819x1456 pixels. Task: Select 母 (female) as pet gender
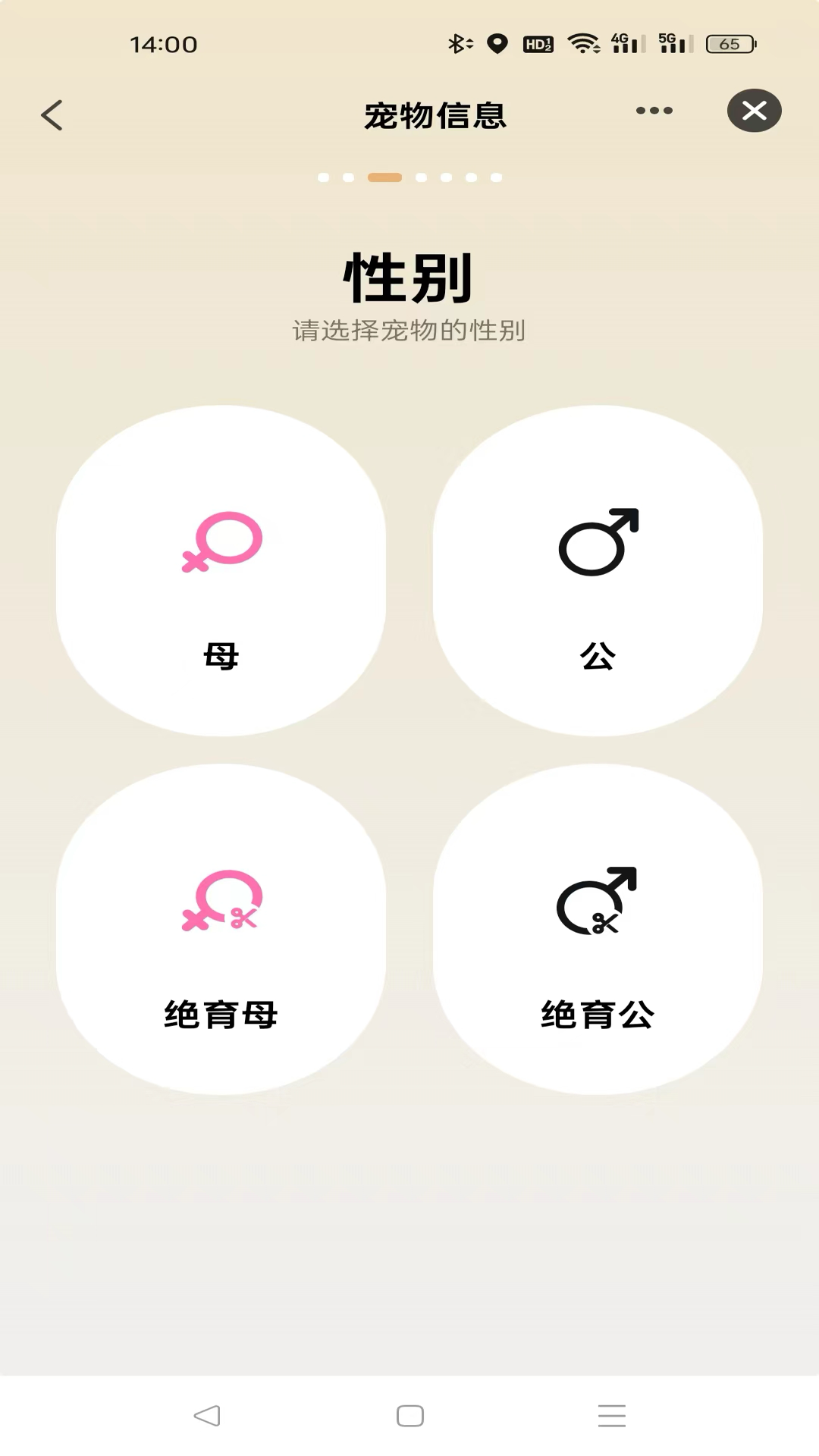[221, 570]
